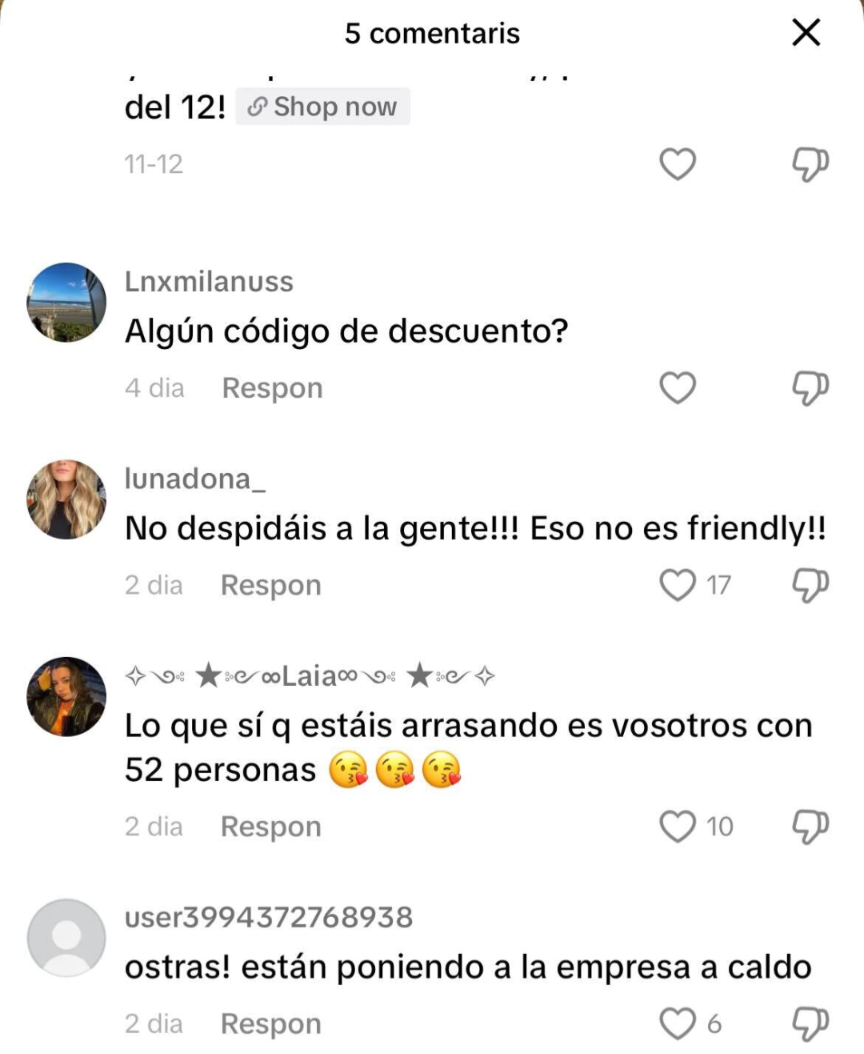The width and height of the screenshot is (864, 1054).
Task: Like Laia's 52 personas comment
Action: (678, 827)
